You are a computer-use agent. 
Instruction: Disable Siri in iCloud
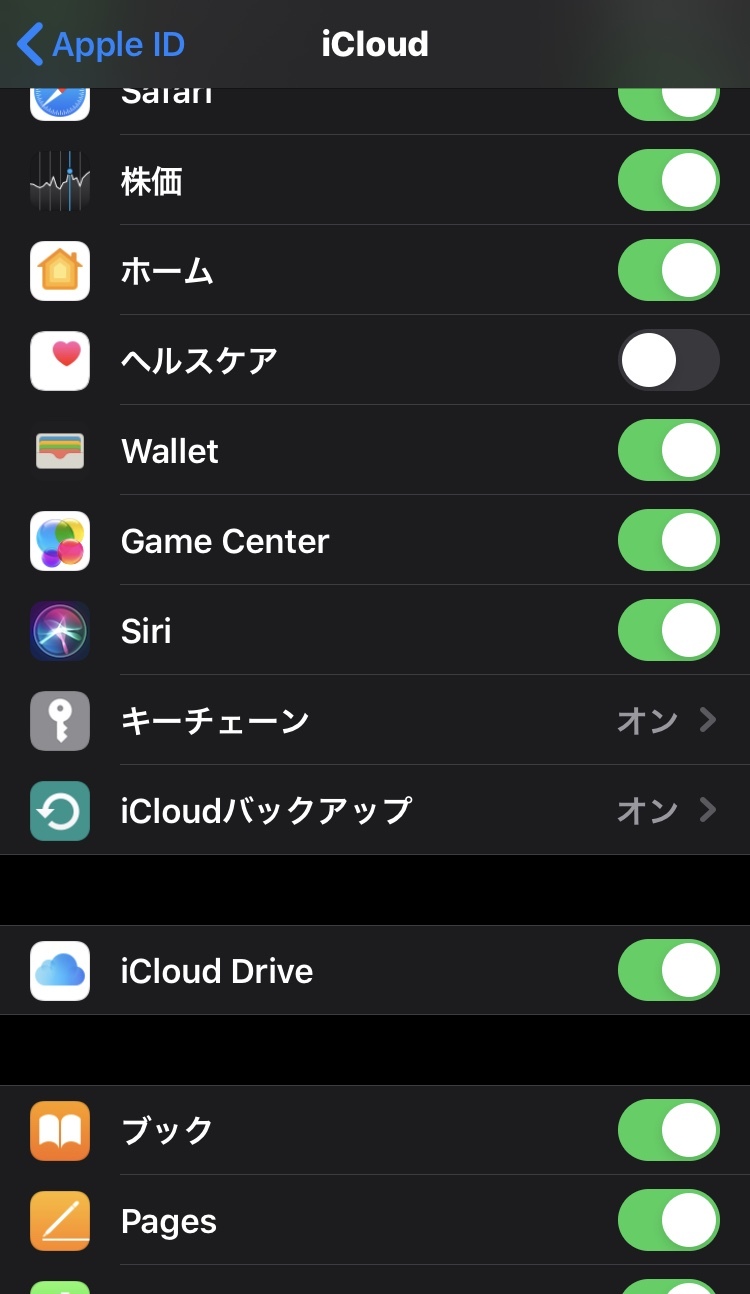(x=668, y=631)
